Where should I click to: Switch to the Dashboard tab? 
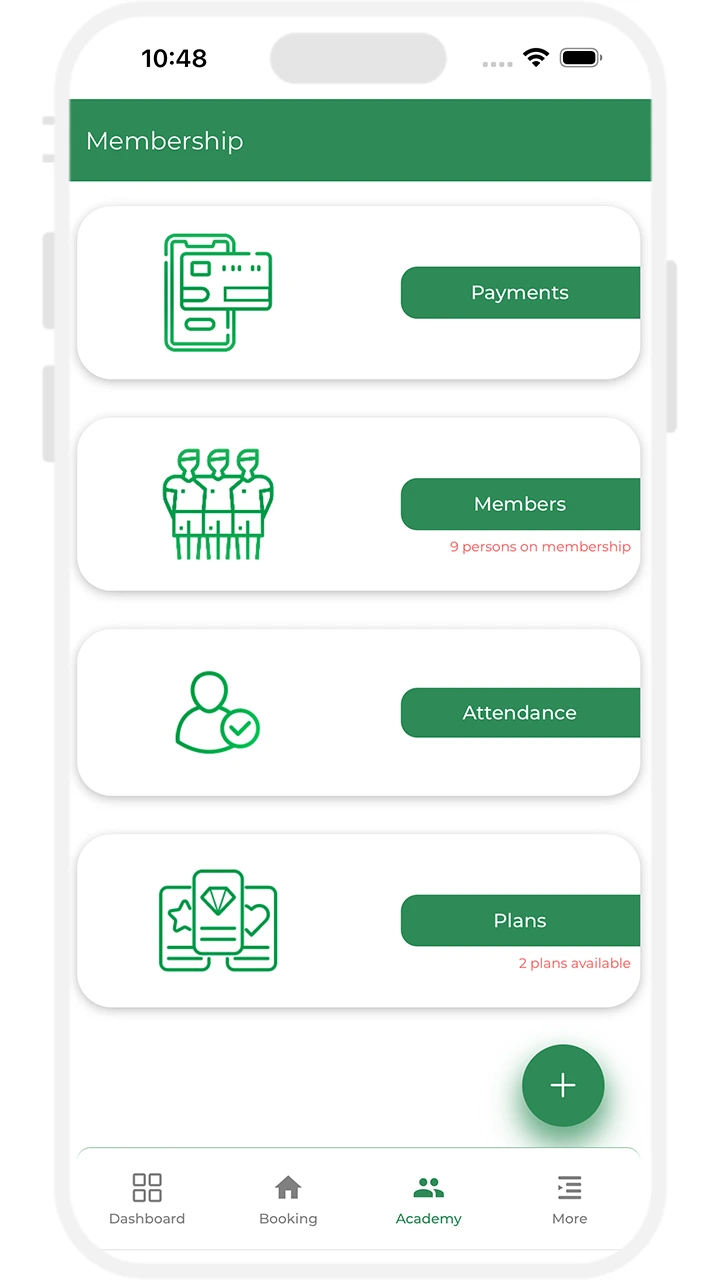tap(147, 1199)
